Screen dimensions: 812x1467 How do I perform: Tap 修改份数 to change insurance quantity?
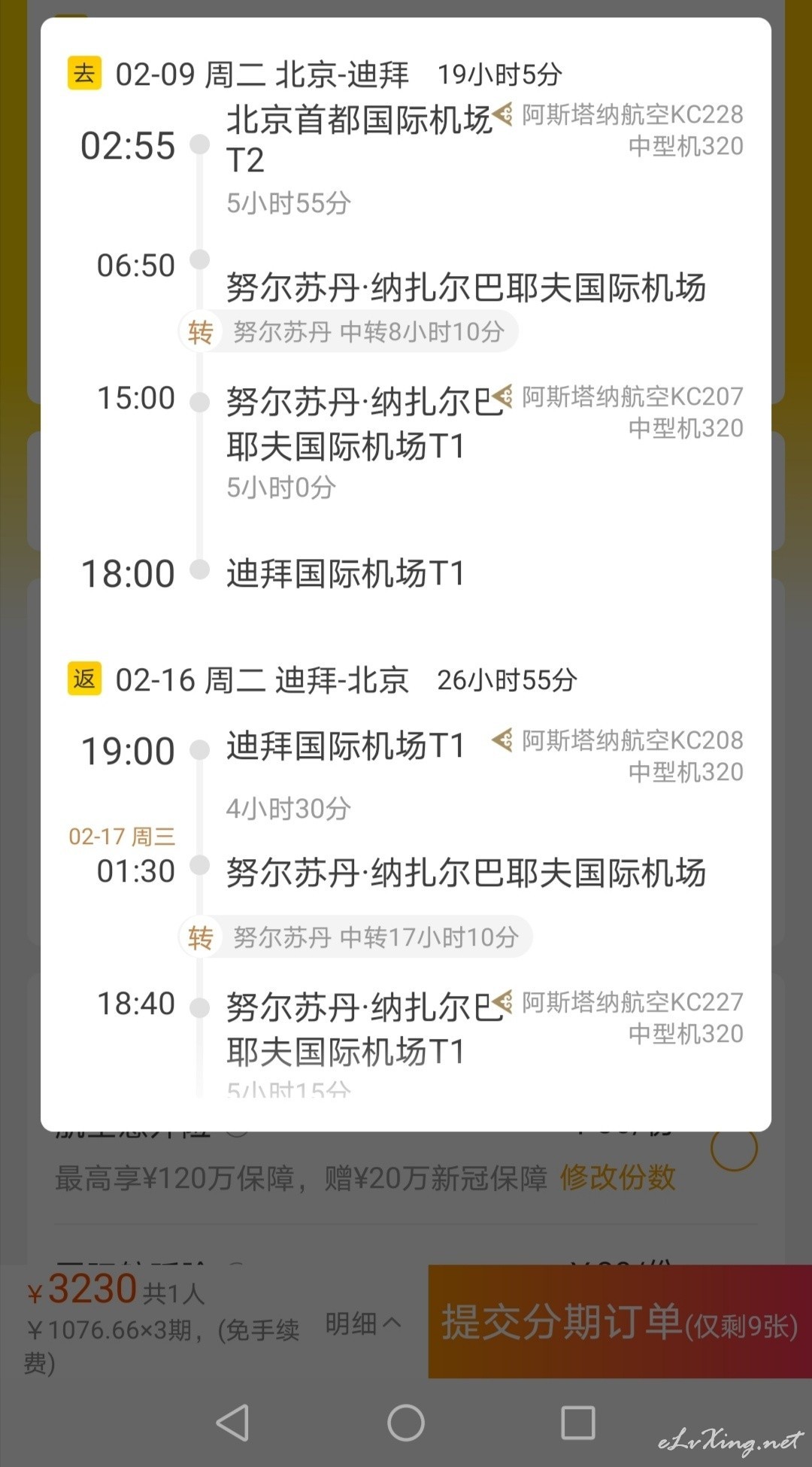tap(617, 1177)
